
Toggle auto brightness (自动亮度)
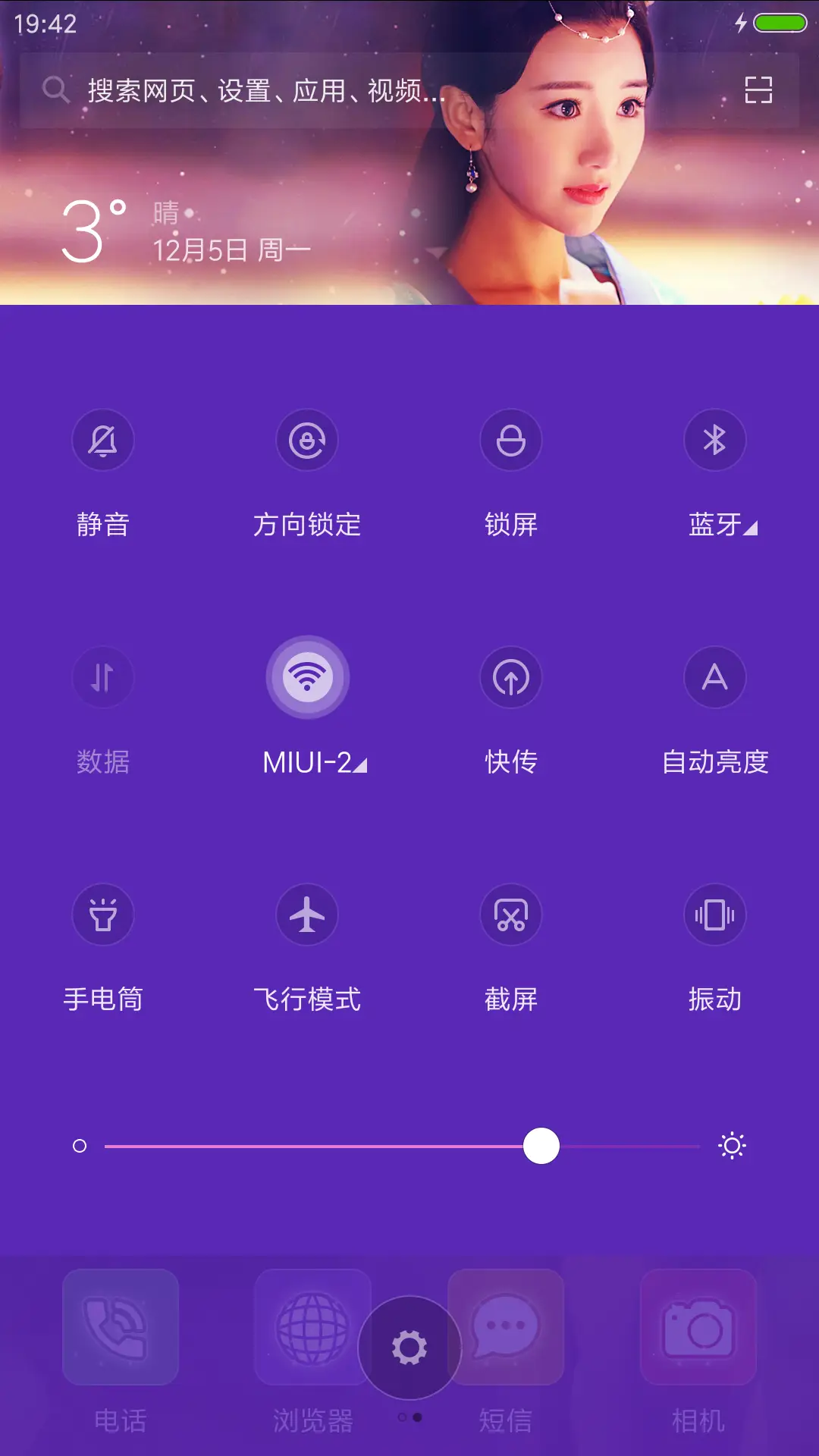(x=715, y=678)
